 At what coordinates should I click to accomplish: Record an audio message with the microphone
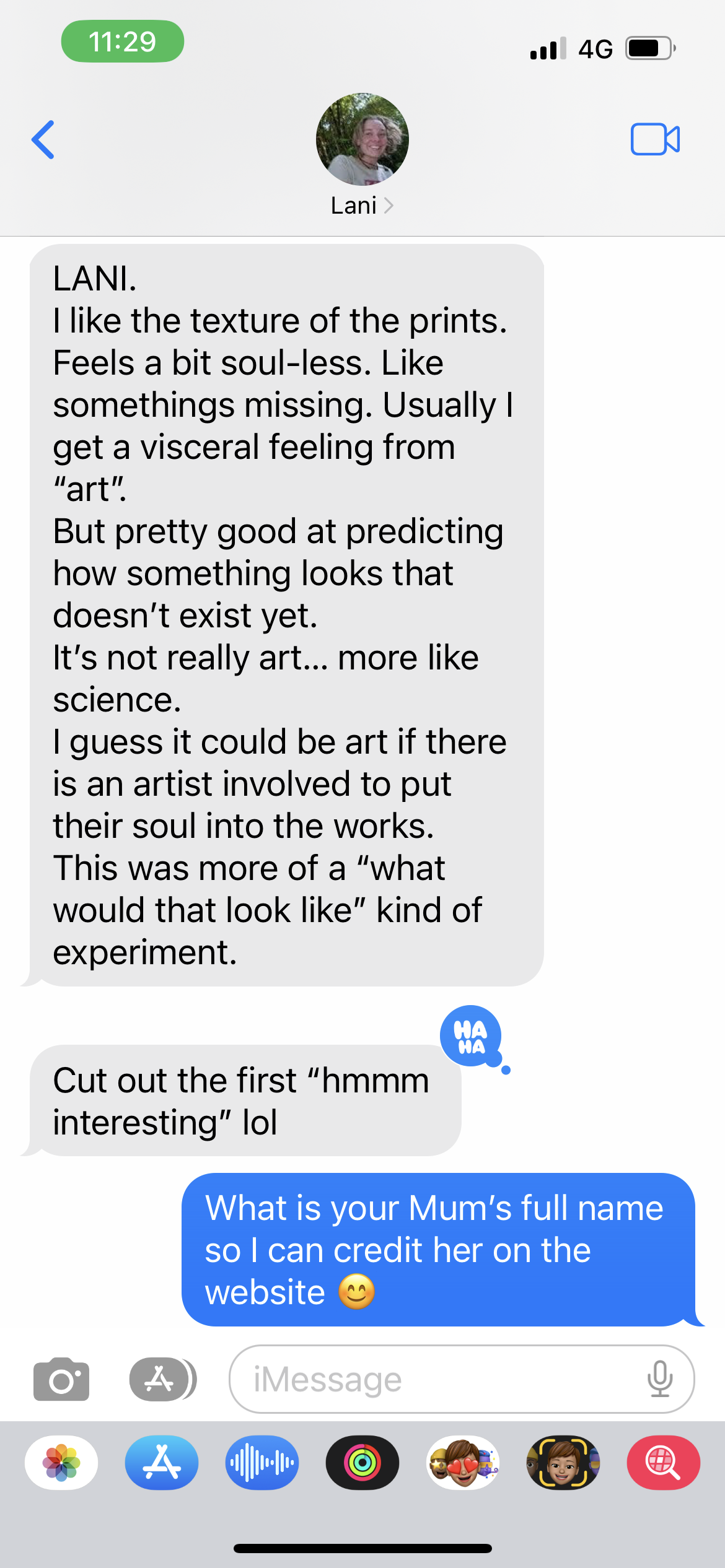point(660,1379)
